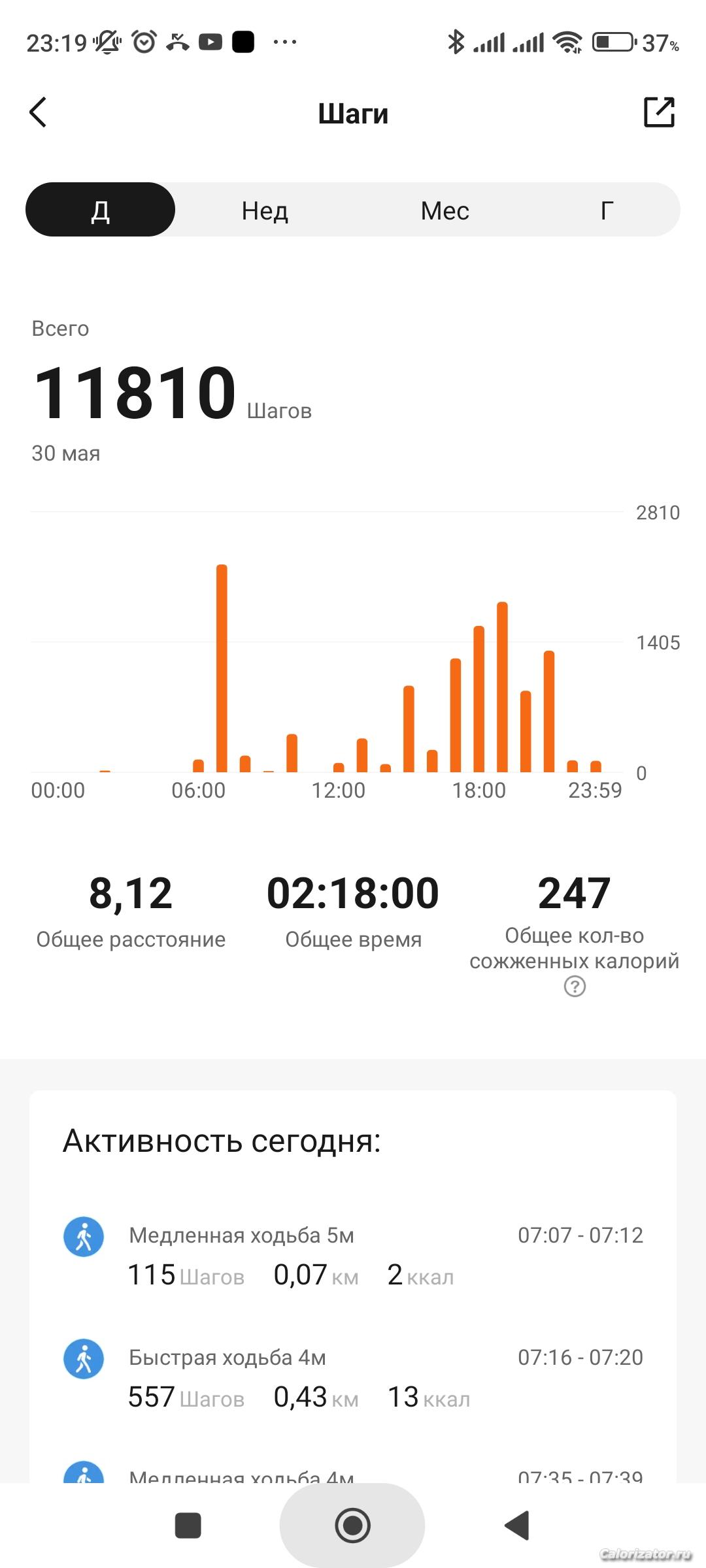This screenshot has width=706, height=1568.
Task: Switch to the Мес (month) view
Action: [445, 210]
